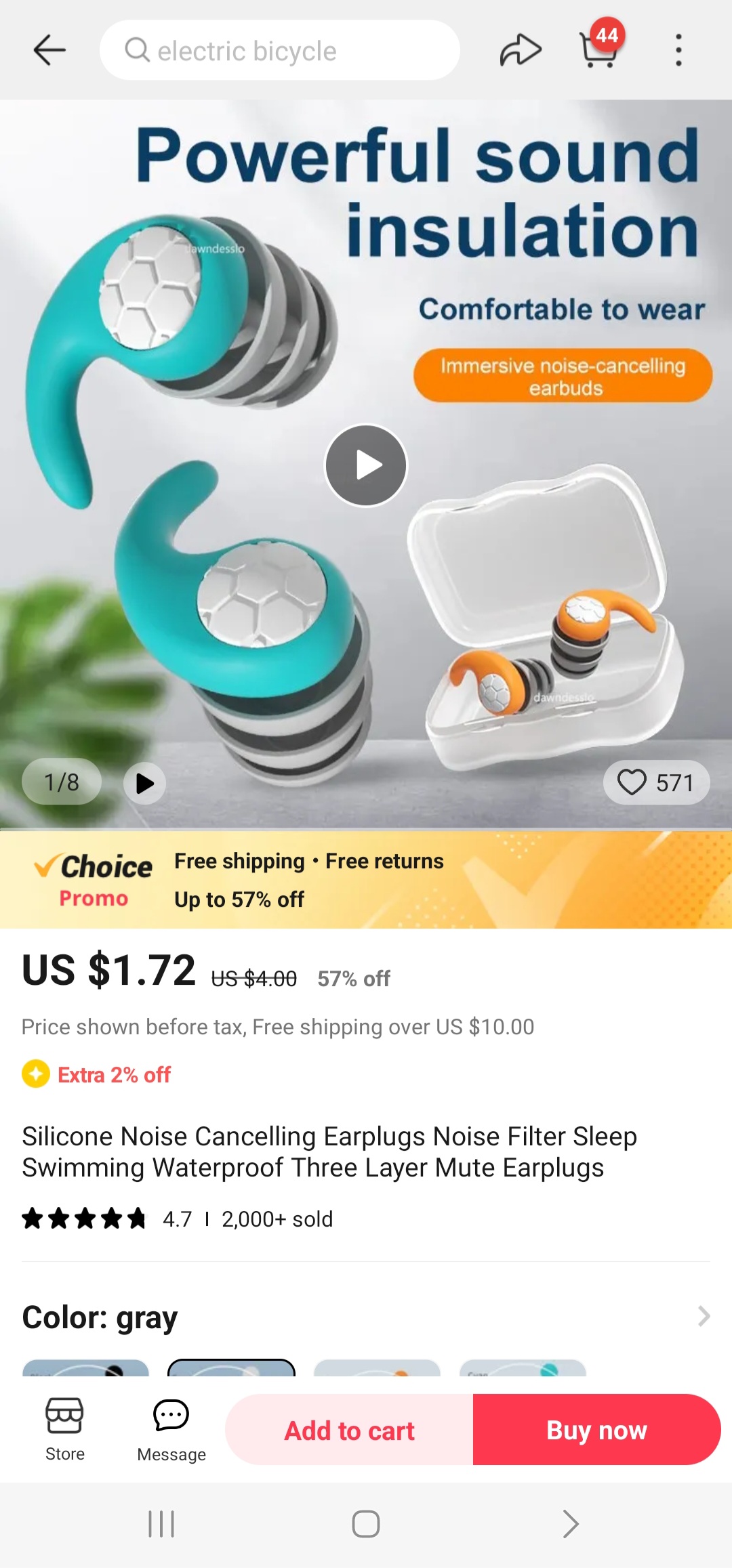This screenshot has height=1568, width=732.
Task: Open the three-dot overflow menu
Action: pyautogui.click(x=678, y=50)
